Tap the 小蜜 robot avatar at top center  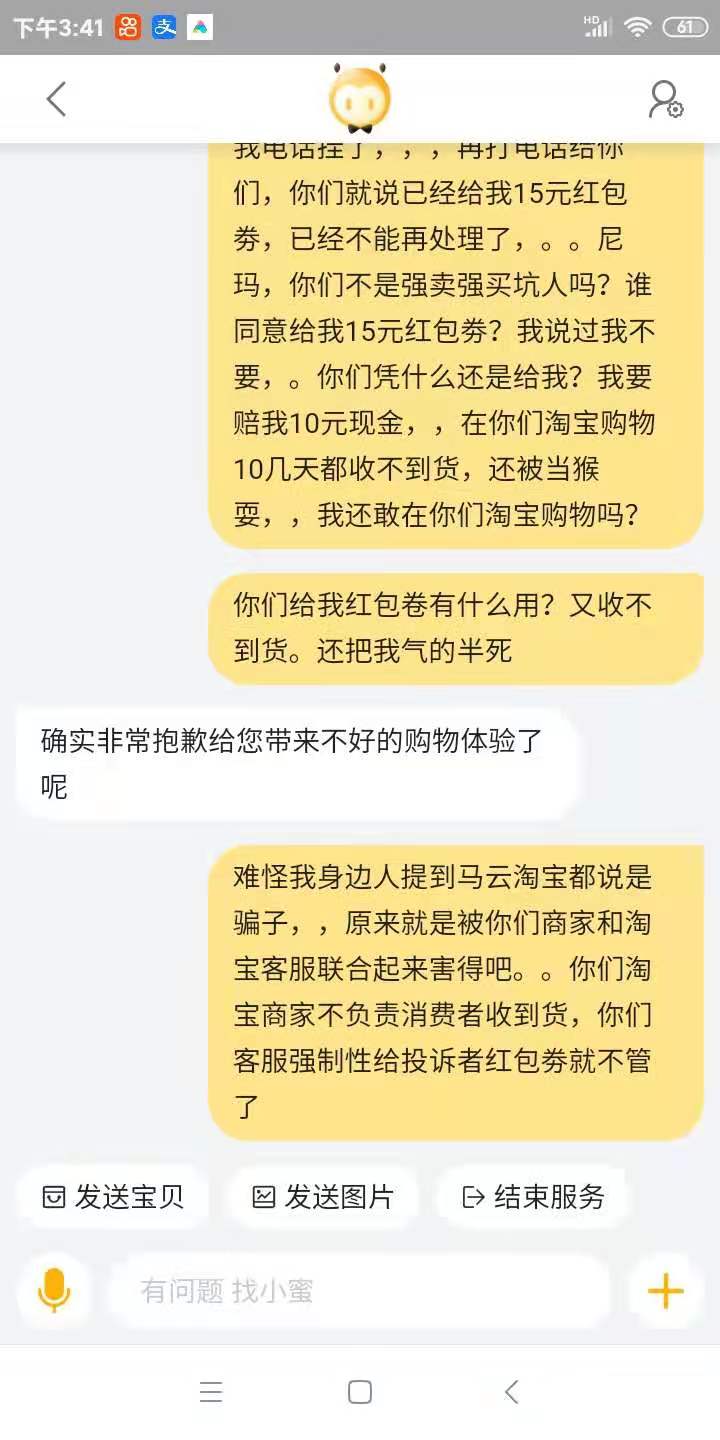pyautogui.click(x=359, y=97)
